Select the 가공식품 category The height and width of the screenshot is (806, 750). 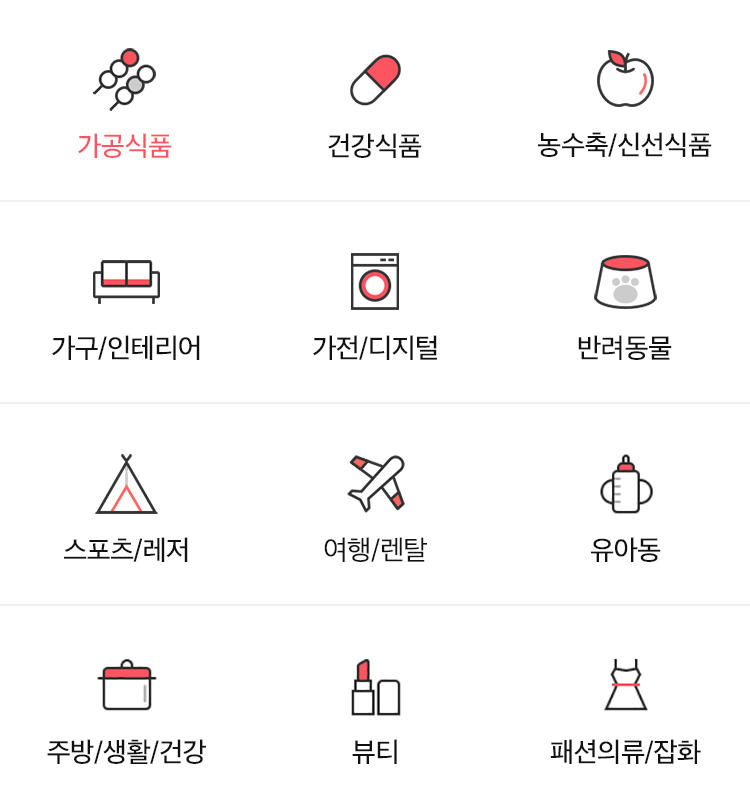coord(125,103)
